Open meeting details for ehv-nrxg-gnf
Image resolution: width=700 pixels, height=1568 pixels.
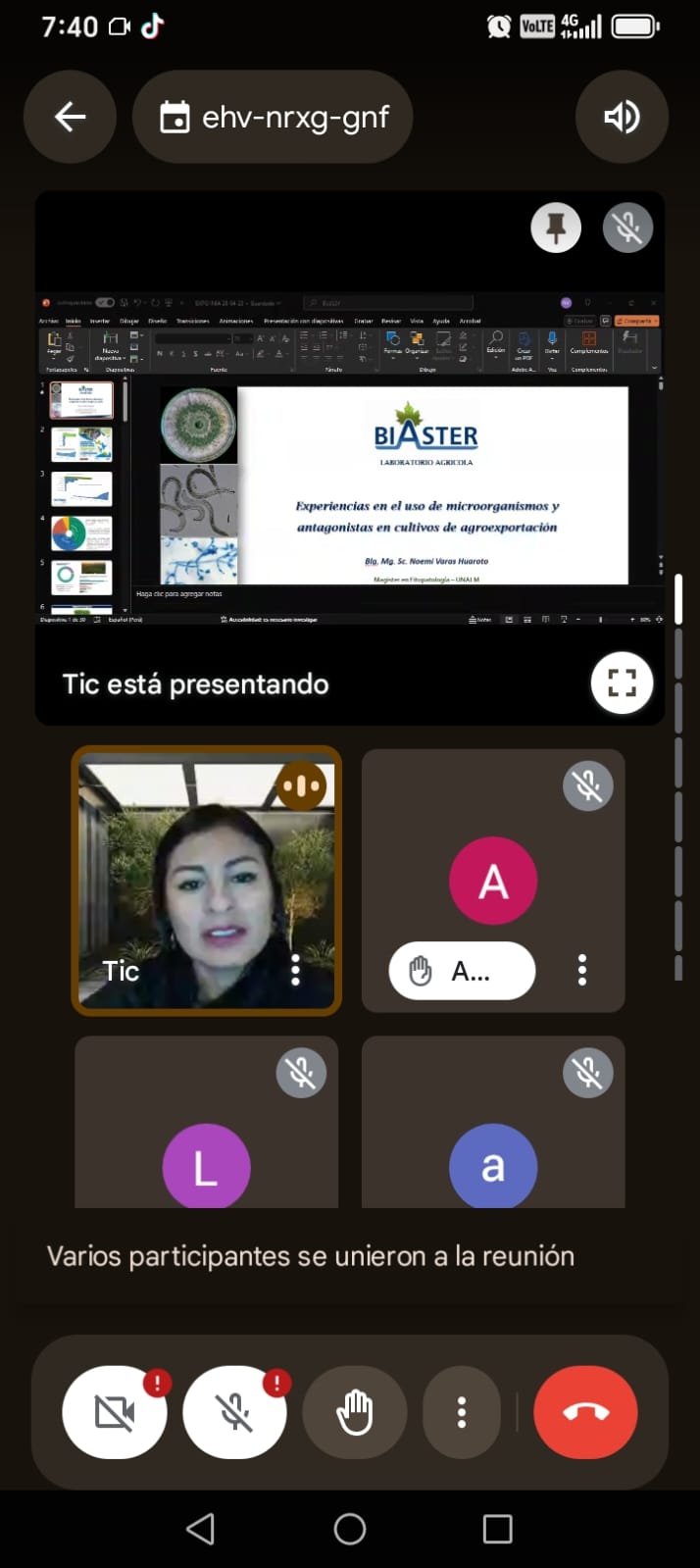click(273, 118)
